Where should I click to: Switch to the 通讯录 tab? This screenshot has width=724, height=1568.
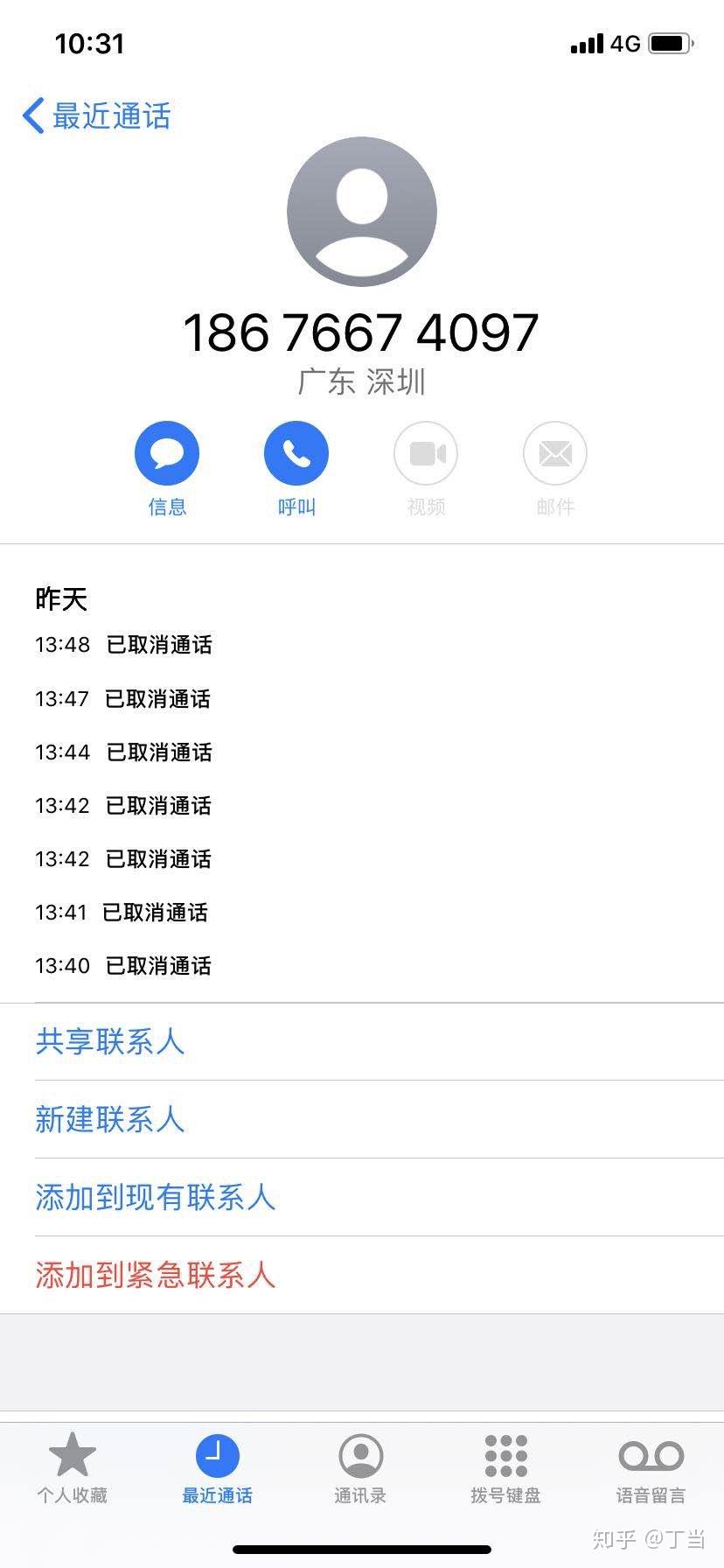tap(360, 1468)
